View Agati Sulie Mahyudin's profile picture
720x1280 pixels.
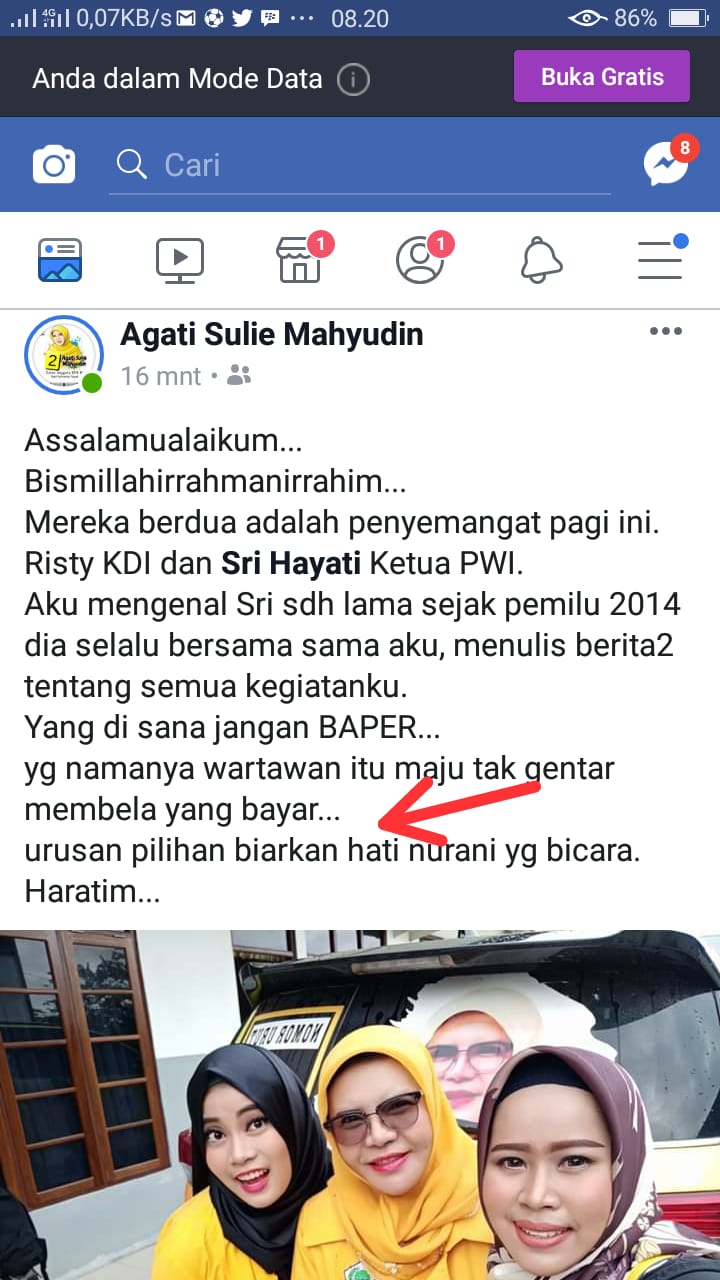tap(63, 355)
